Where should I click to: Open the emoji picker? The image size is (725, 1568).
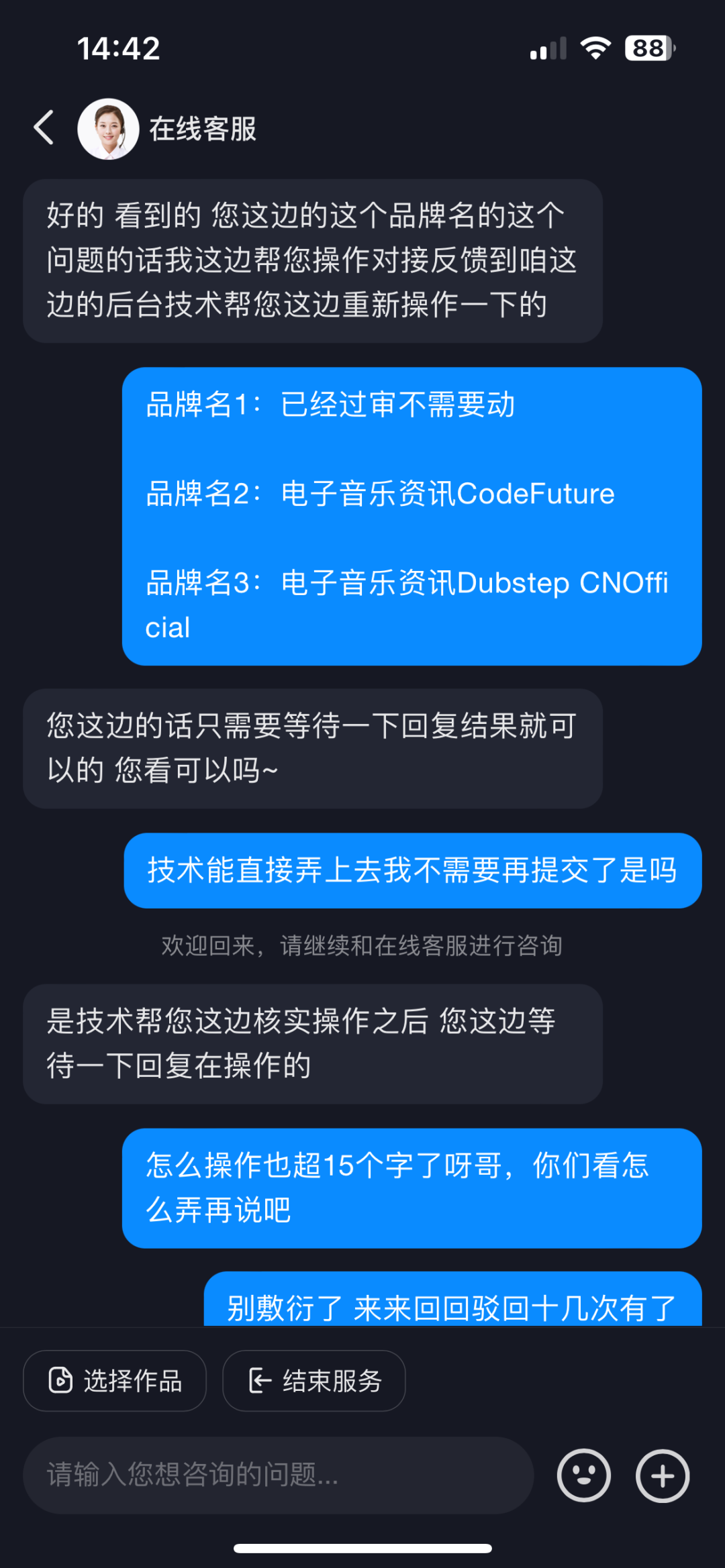point(583,1475)
